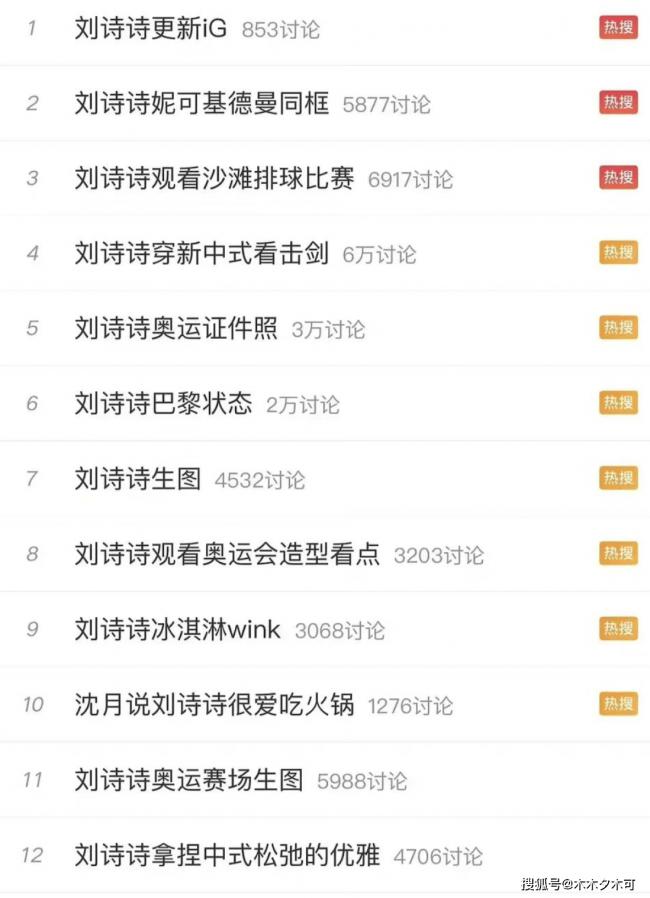Open 刘诗诗妮可基德曼同框 hot search

click(202, 103)
